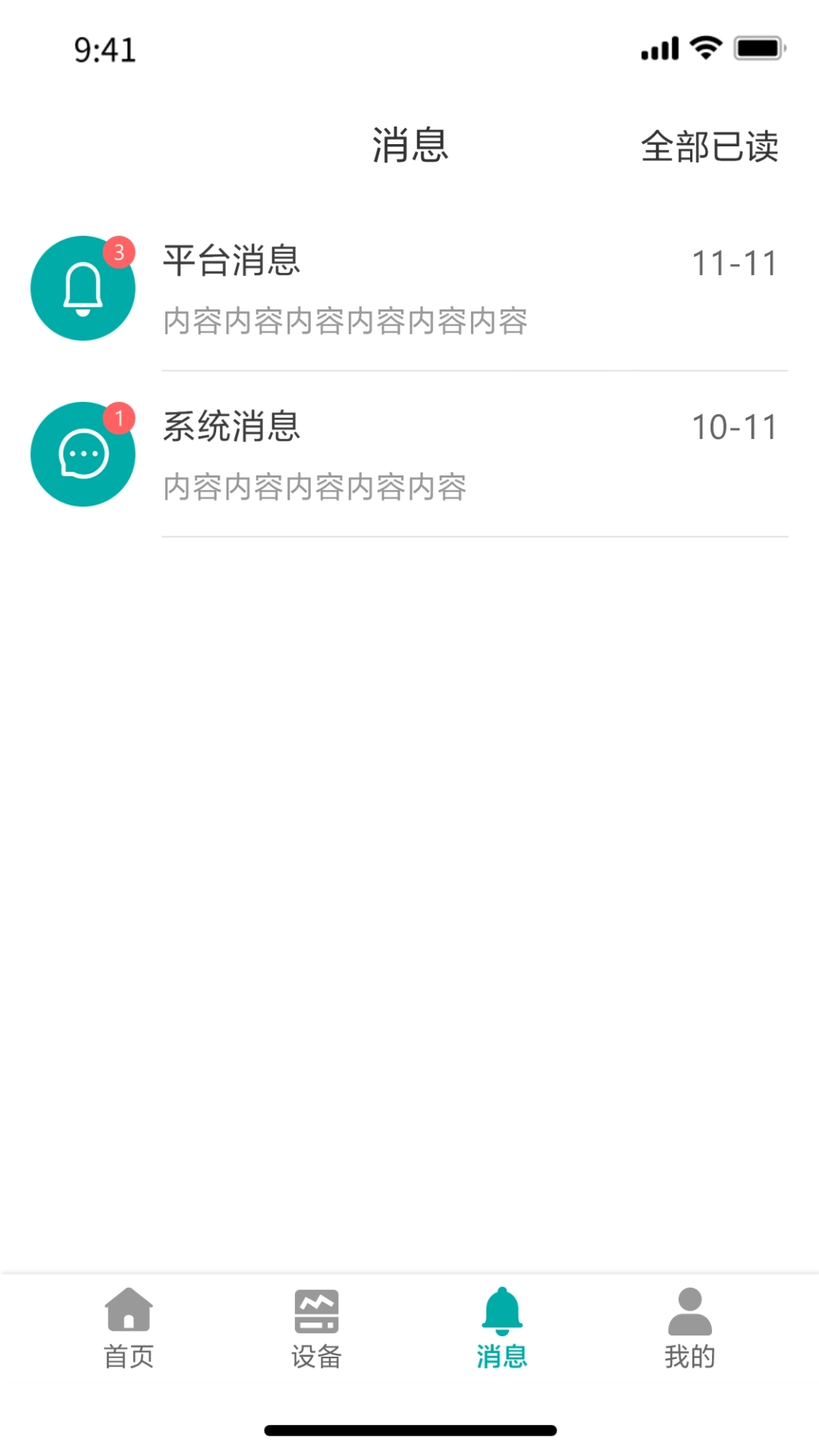Image resolution: width=819 pixels, height=1456 pixels.
Task: Tap the red badge showing 3 unread
Action: pos(119,254)
